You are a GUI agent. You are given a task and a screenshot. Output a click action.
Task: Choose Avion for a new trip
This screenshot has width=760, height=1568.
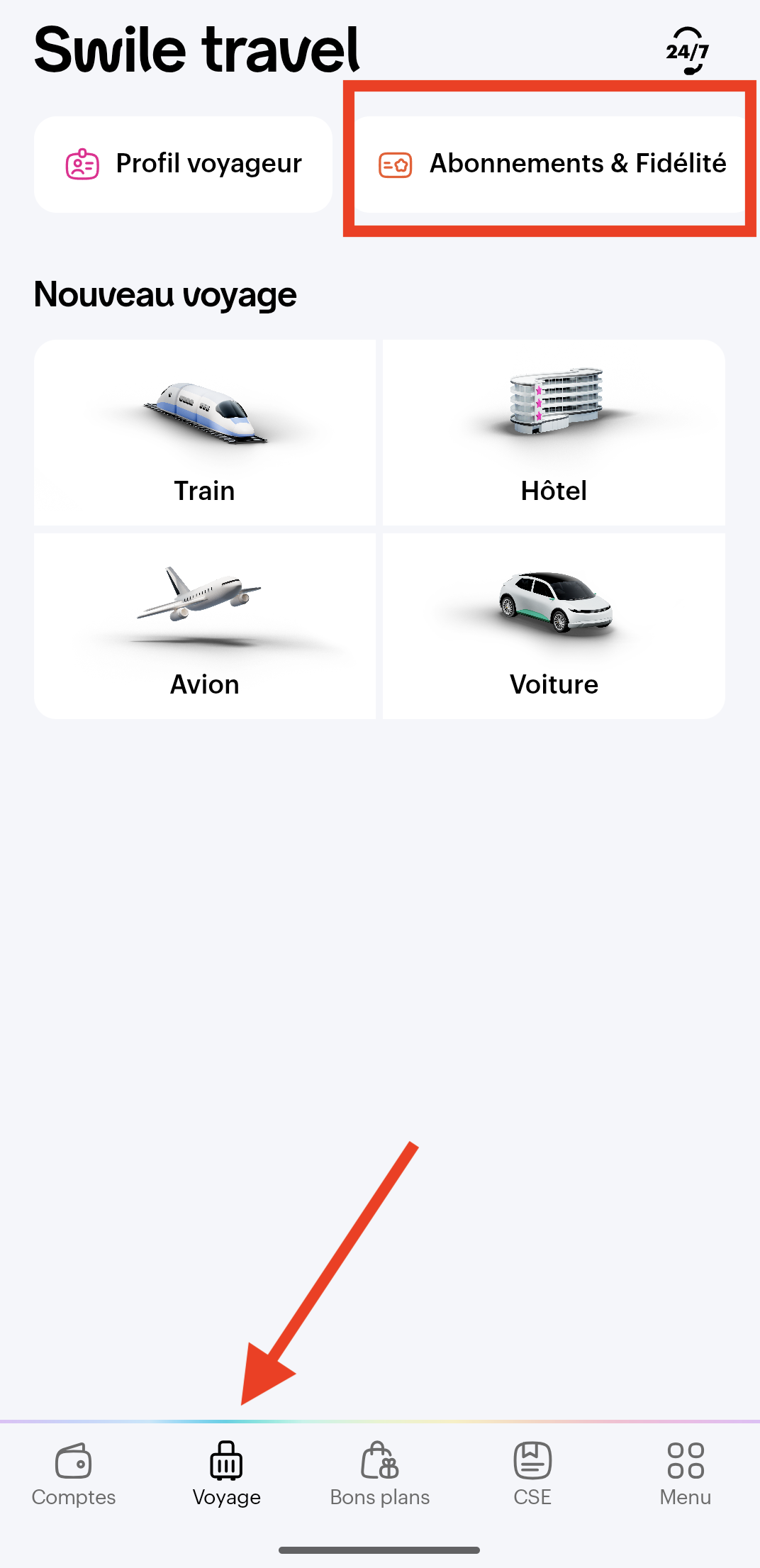(205, 626)
